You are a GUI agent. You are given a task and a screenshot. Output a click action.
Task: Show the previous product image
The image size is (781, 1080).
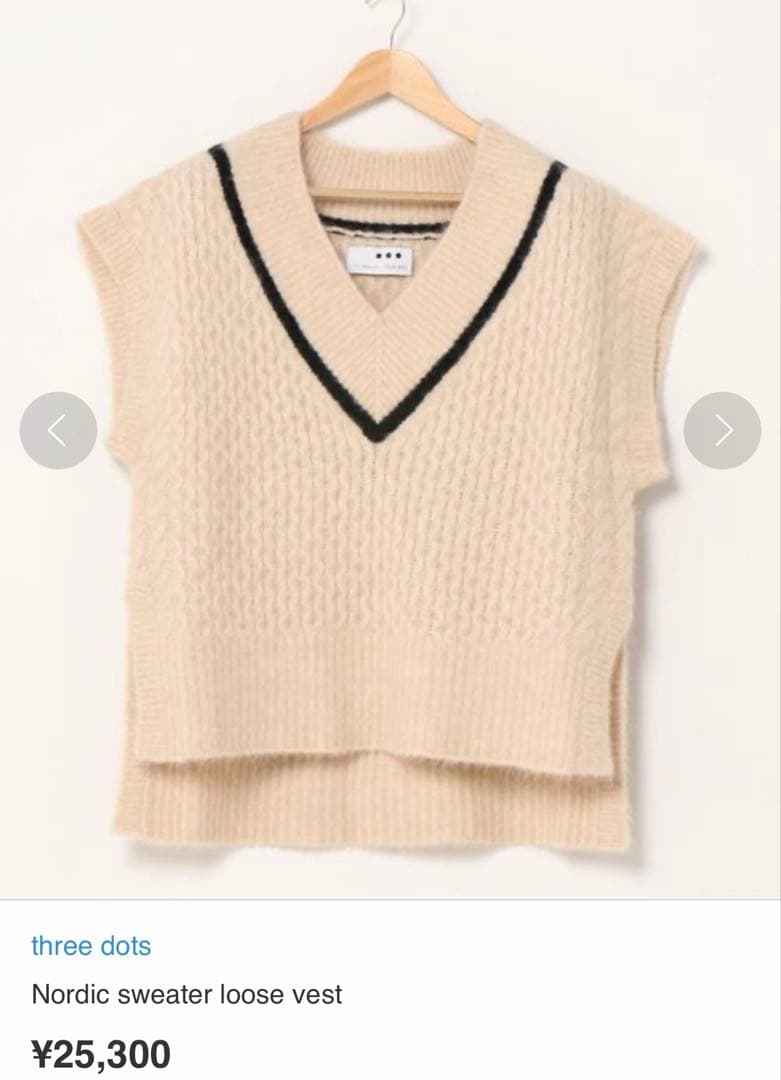click(x=58, y=430)
